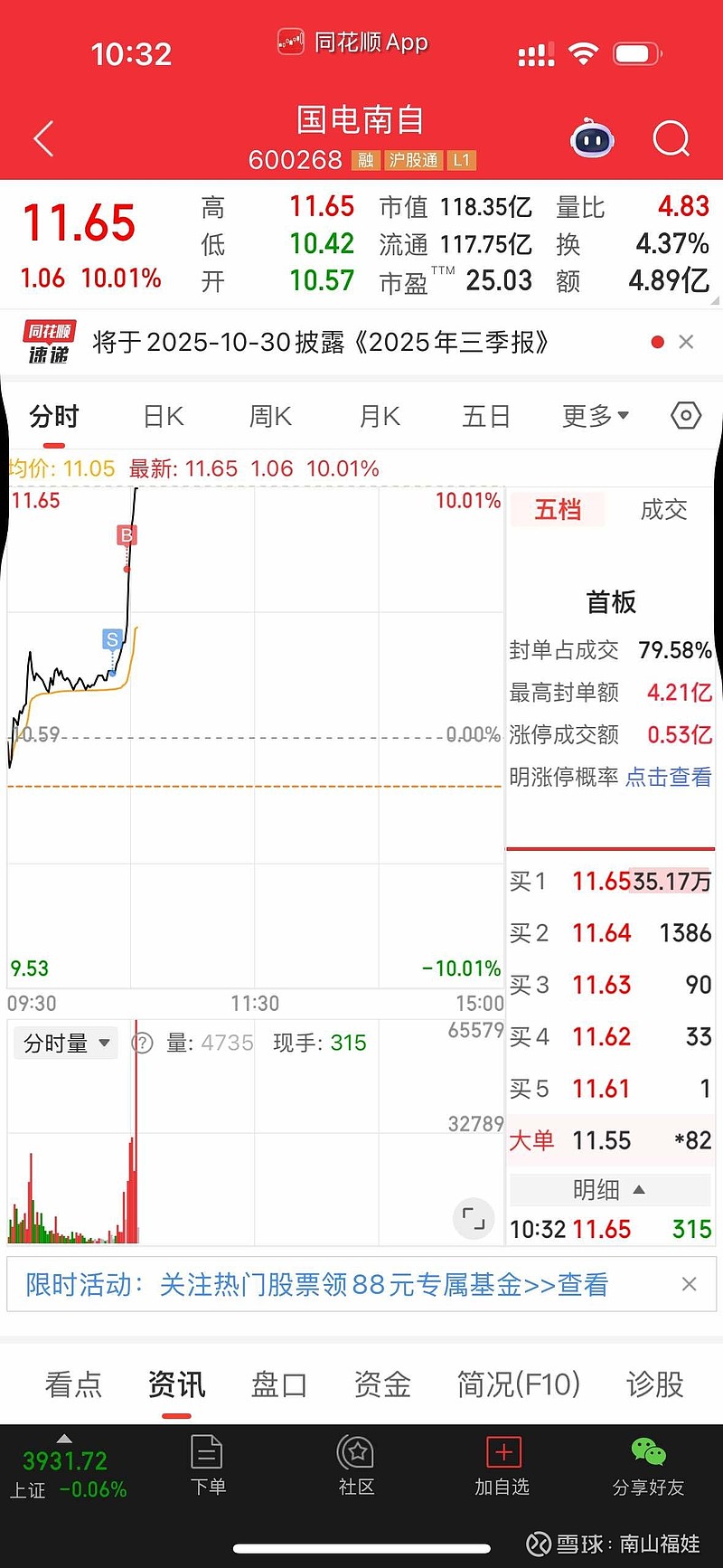The height and width of the screenshot is (1568, 723).
Task: Select the 月K chart tab
Action: click(380, 417)
